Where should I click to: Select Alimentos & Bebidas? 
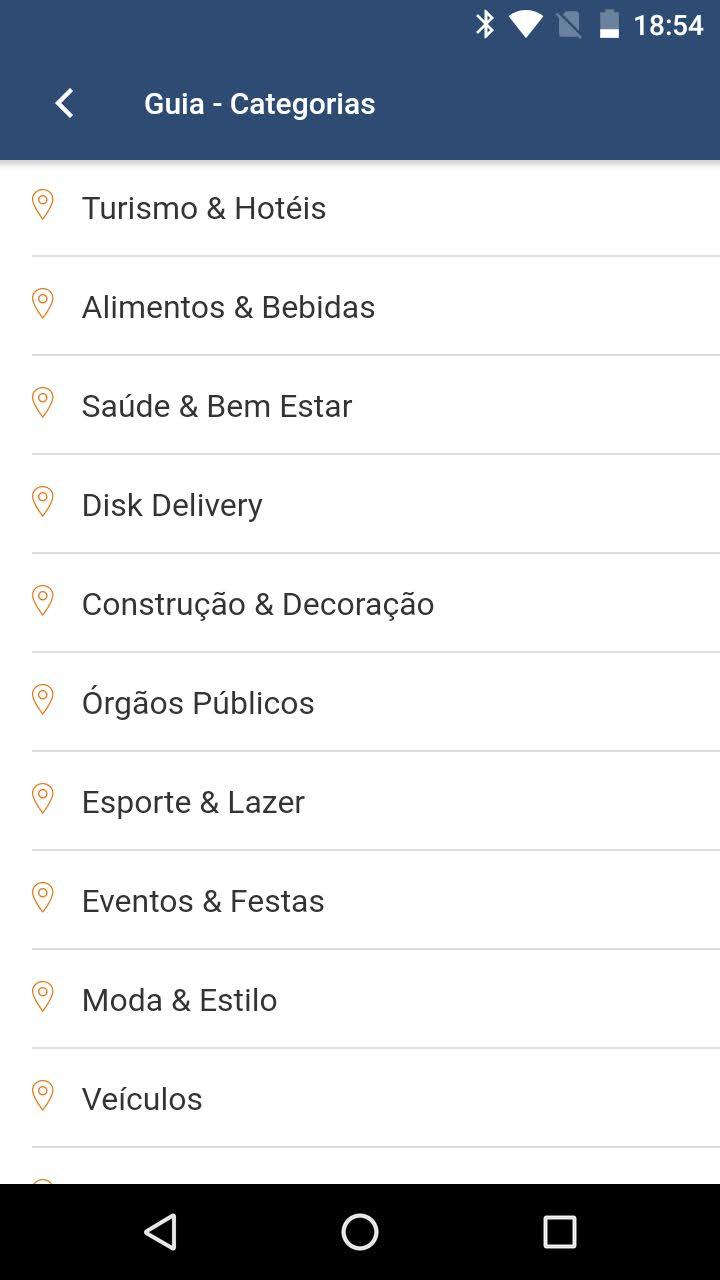360,306
